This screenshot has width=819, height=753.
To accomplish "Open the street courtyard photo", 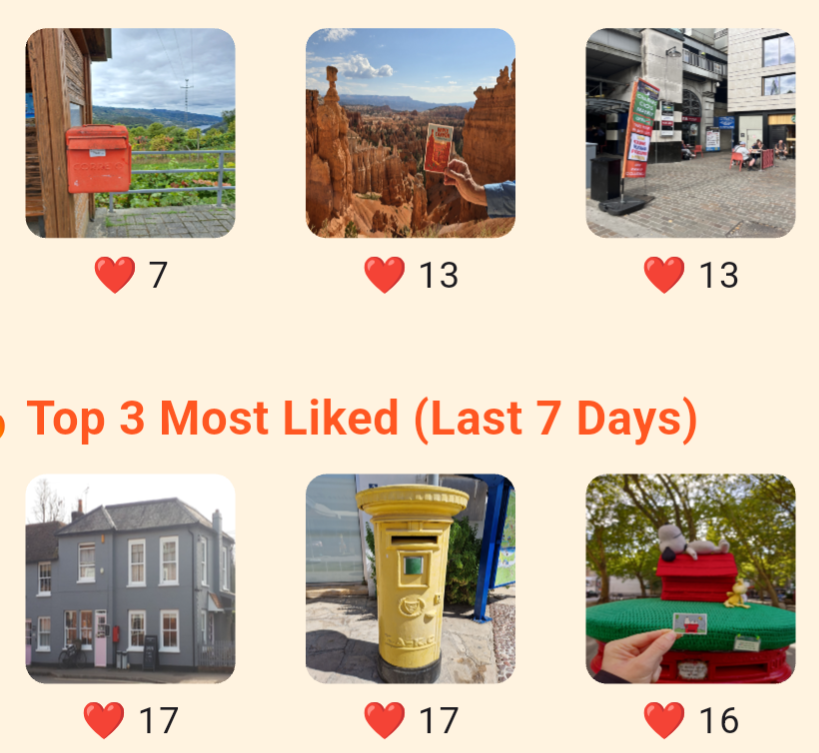I will click(x=690, y=133).
